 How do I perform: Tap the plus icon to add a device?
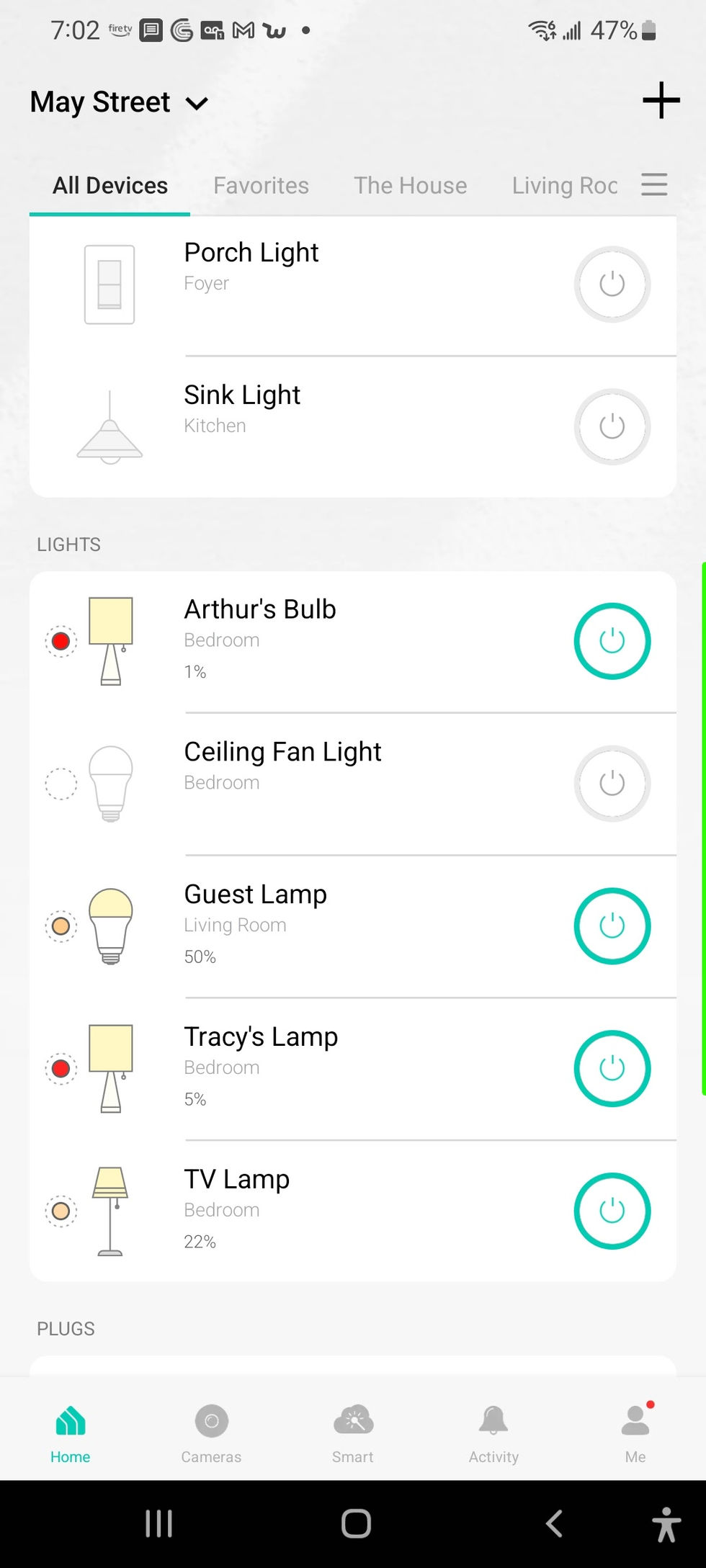pos(659,101)
